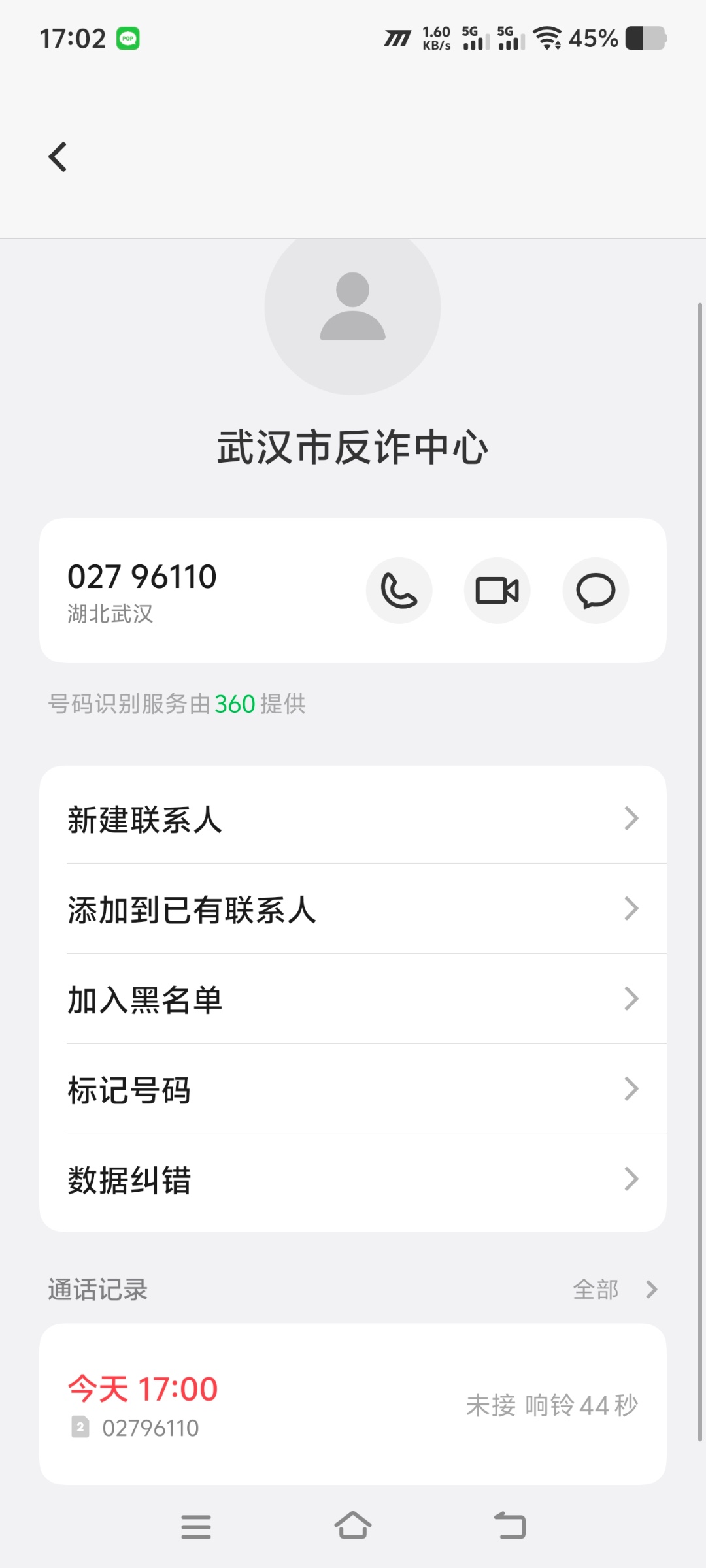Open 新建联系人 to create a contact
Image resolution: width=706 pixels, height=1568 pixels.
pyautogui.click(x=353, y=819)
